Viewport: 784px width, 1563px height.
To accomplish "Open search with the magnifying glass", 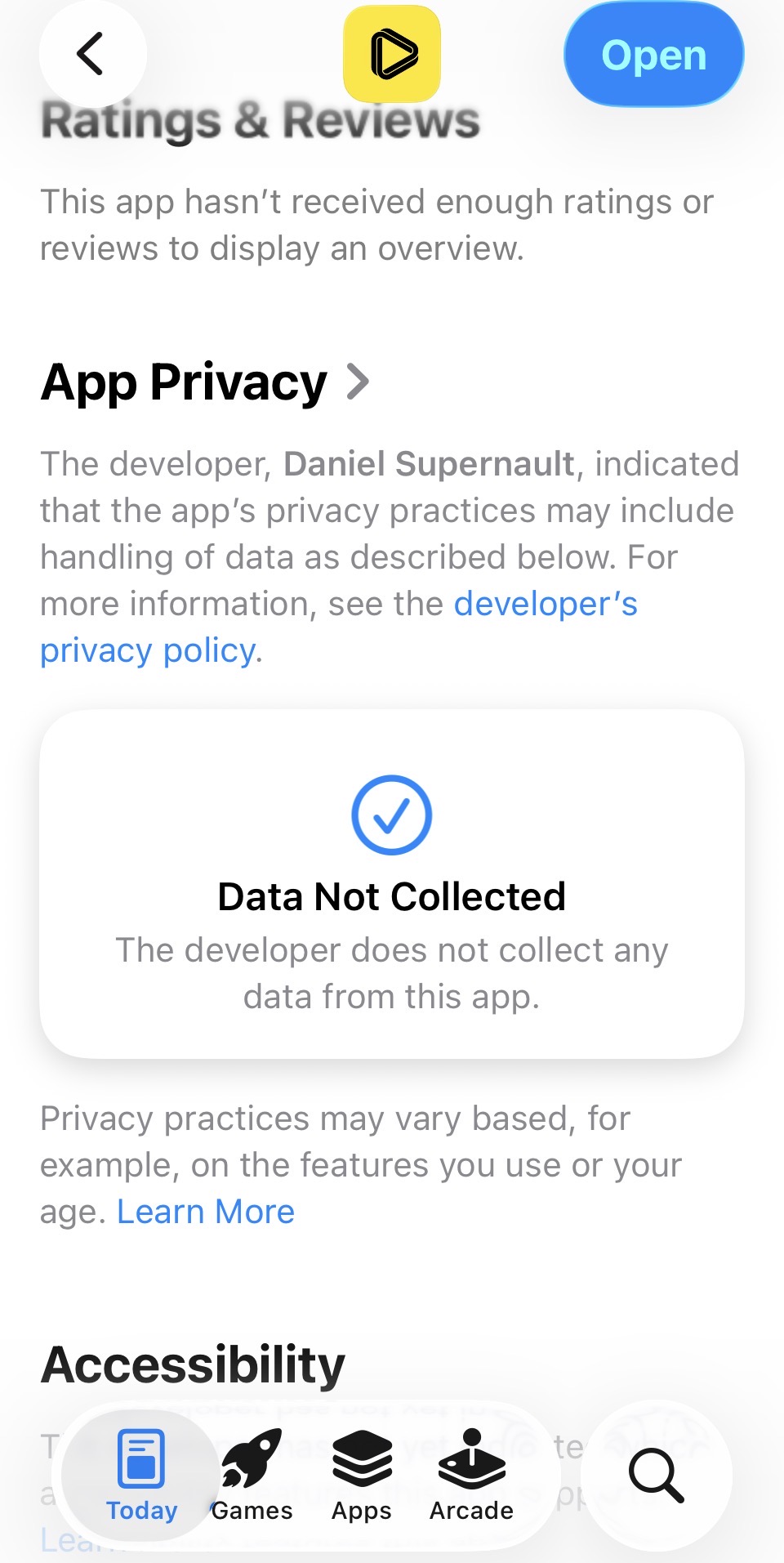I will (x=656, y=1475).
